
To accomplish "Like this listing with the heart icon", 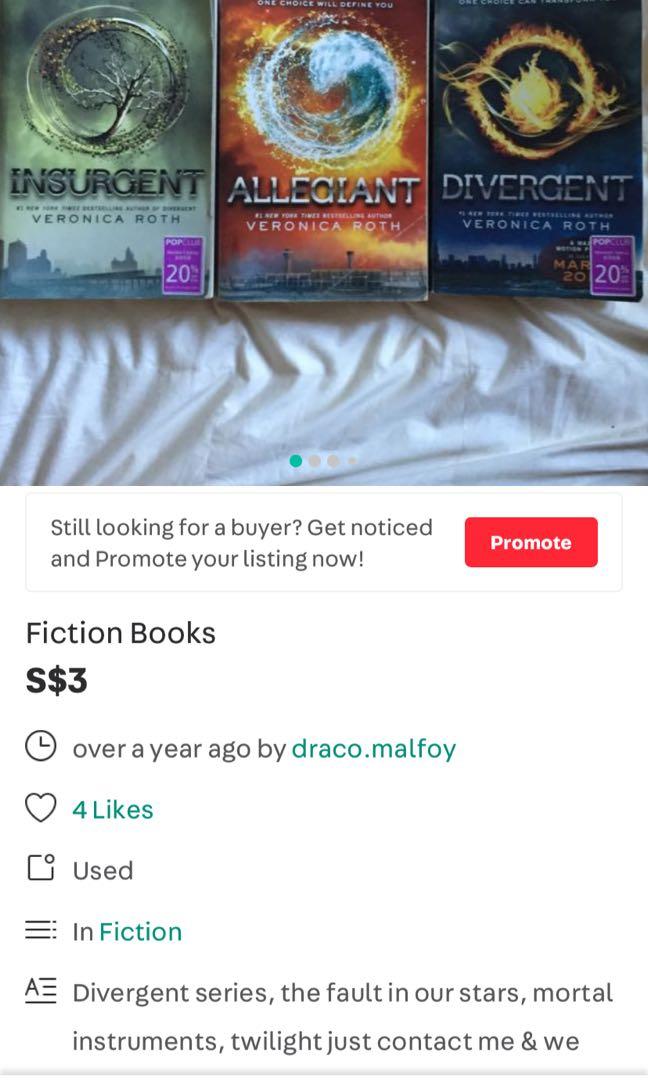I will pyautogui.click(x=40, y=808).
